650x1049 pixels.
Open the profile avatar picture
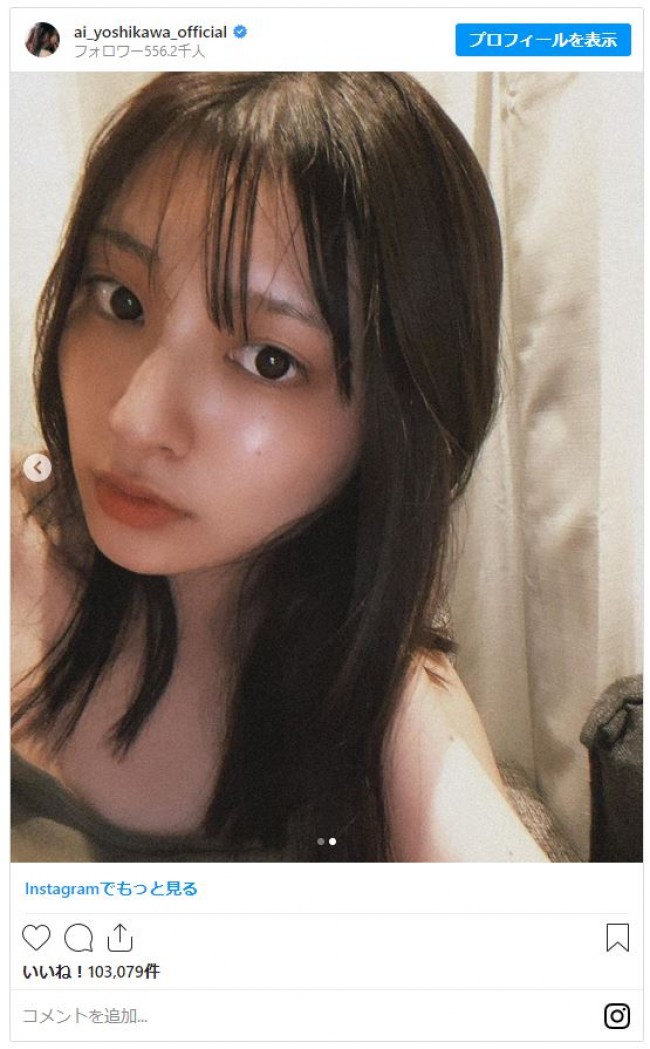click(x=41, y=40)
